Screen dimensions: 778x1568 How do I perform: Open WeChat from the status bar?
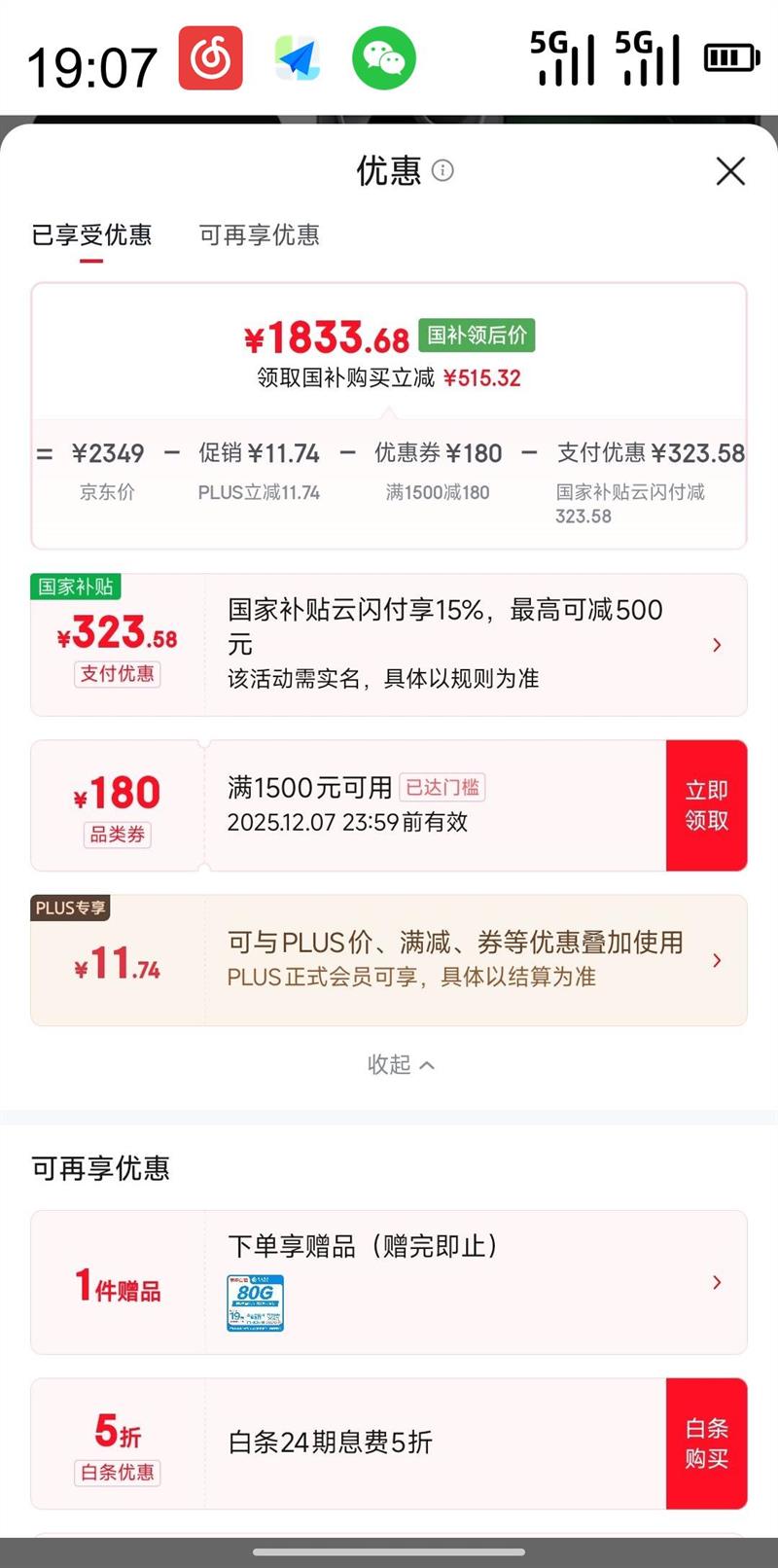click(x=384, y=58)
